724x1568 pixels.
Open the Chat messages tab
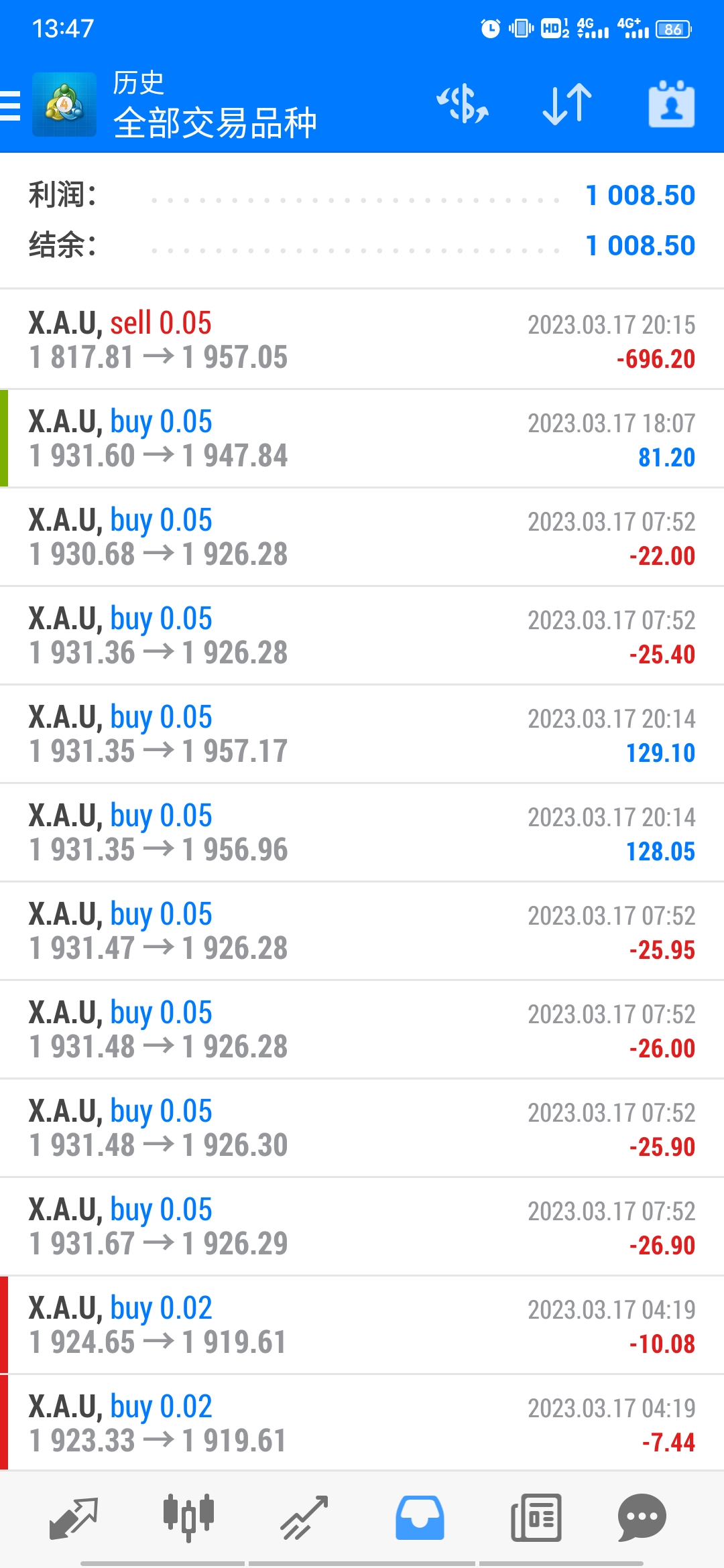click(642, 1518)
